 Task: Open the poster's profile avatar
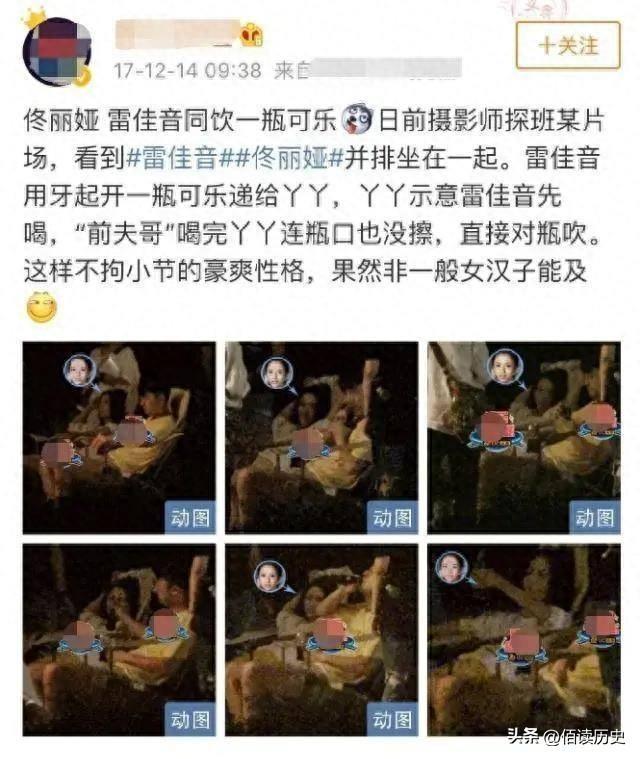[x=57, y=51]
